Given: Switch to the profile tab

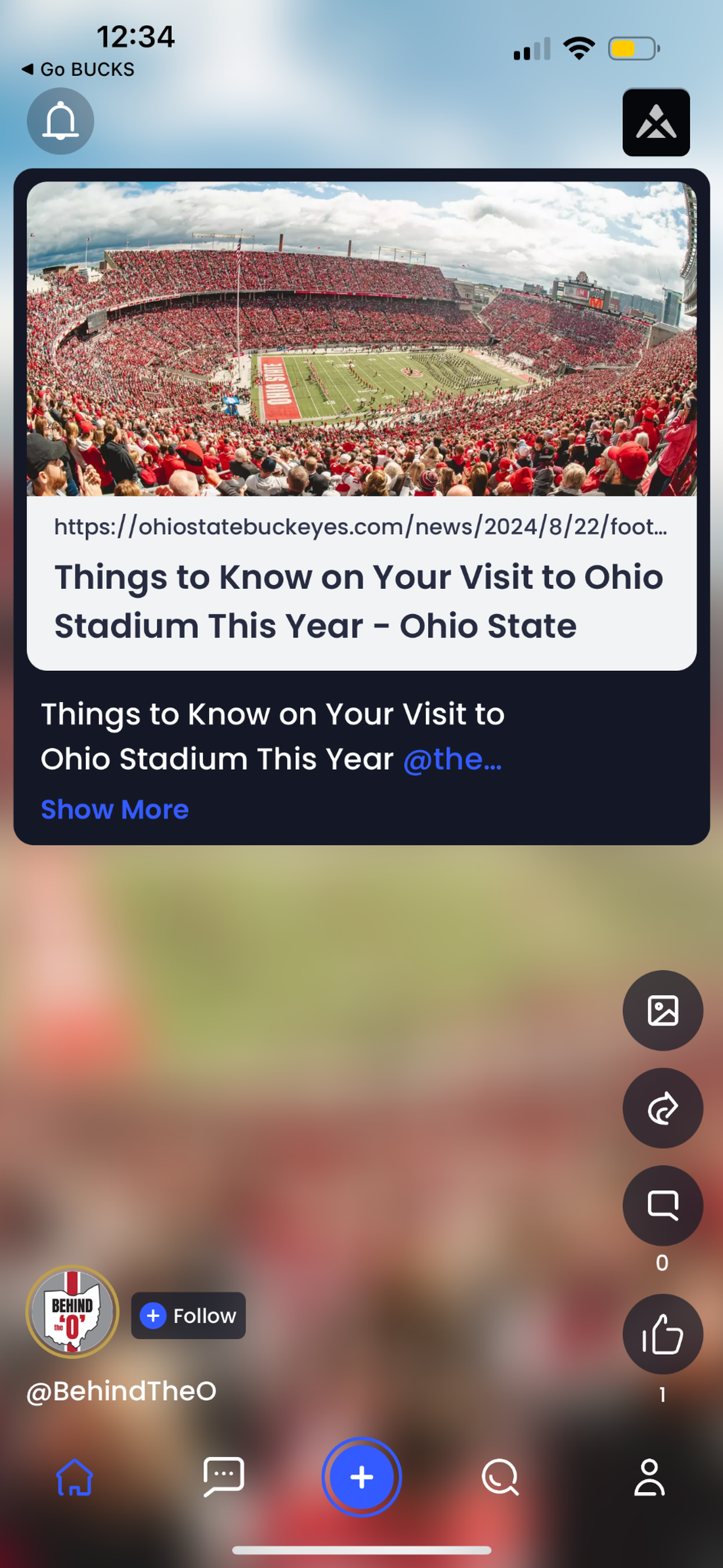Looking at the screenshot, I should (x=650, y=1477).
